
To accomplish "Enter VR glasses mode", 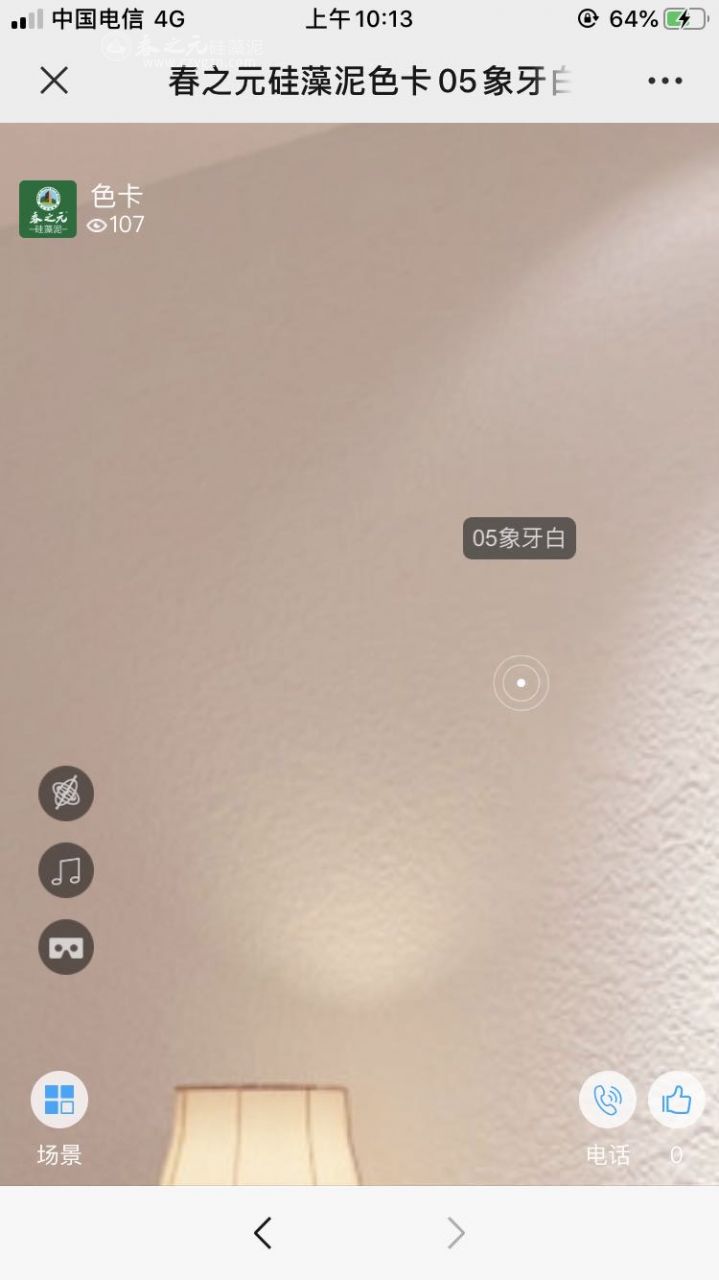I will point(66,947).
